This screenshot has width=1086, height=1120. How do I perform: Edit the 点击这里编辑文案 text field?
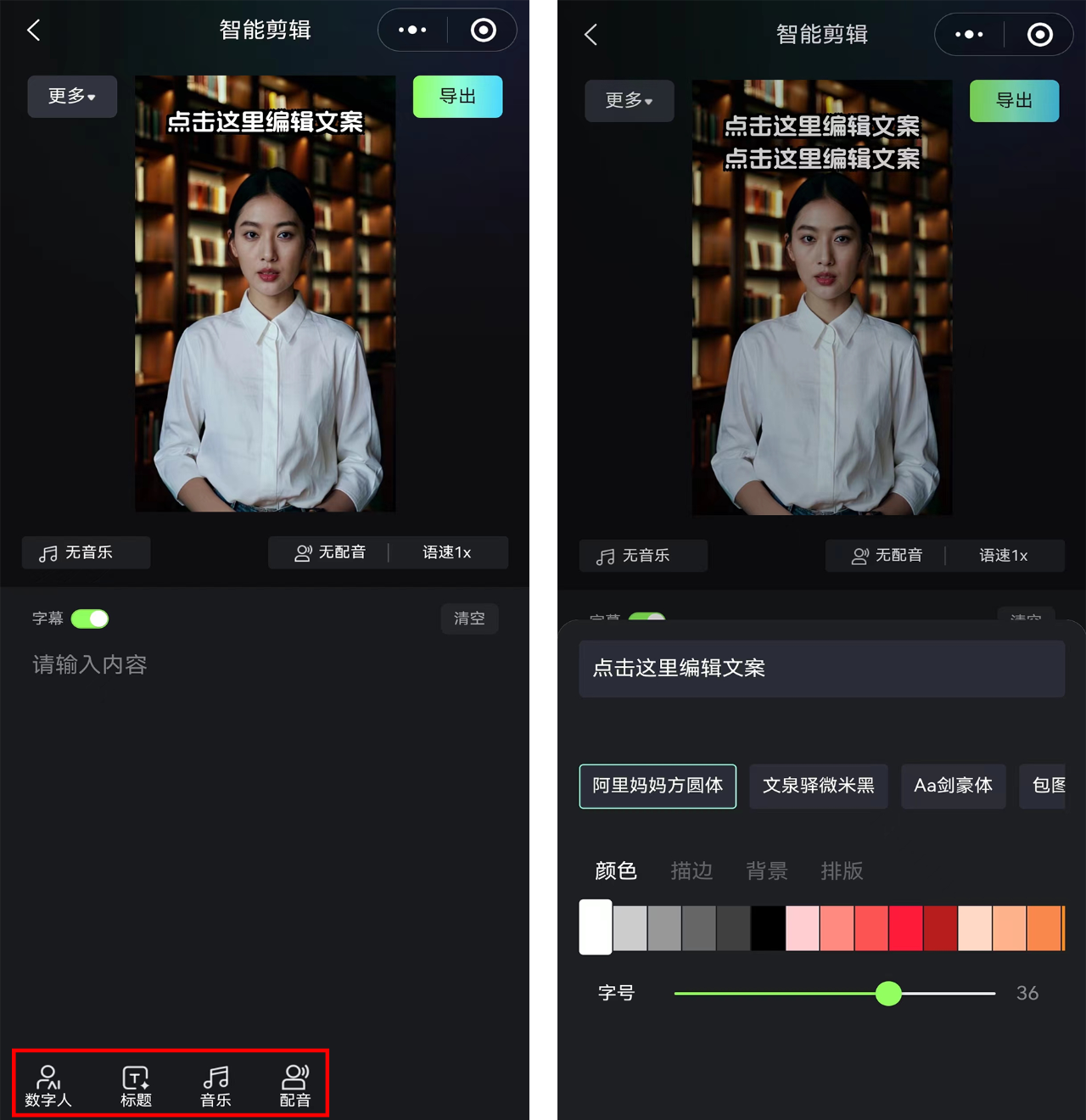pyautogui.click(x=821, y=669)
